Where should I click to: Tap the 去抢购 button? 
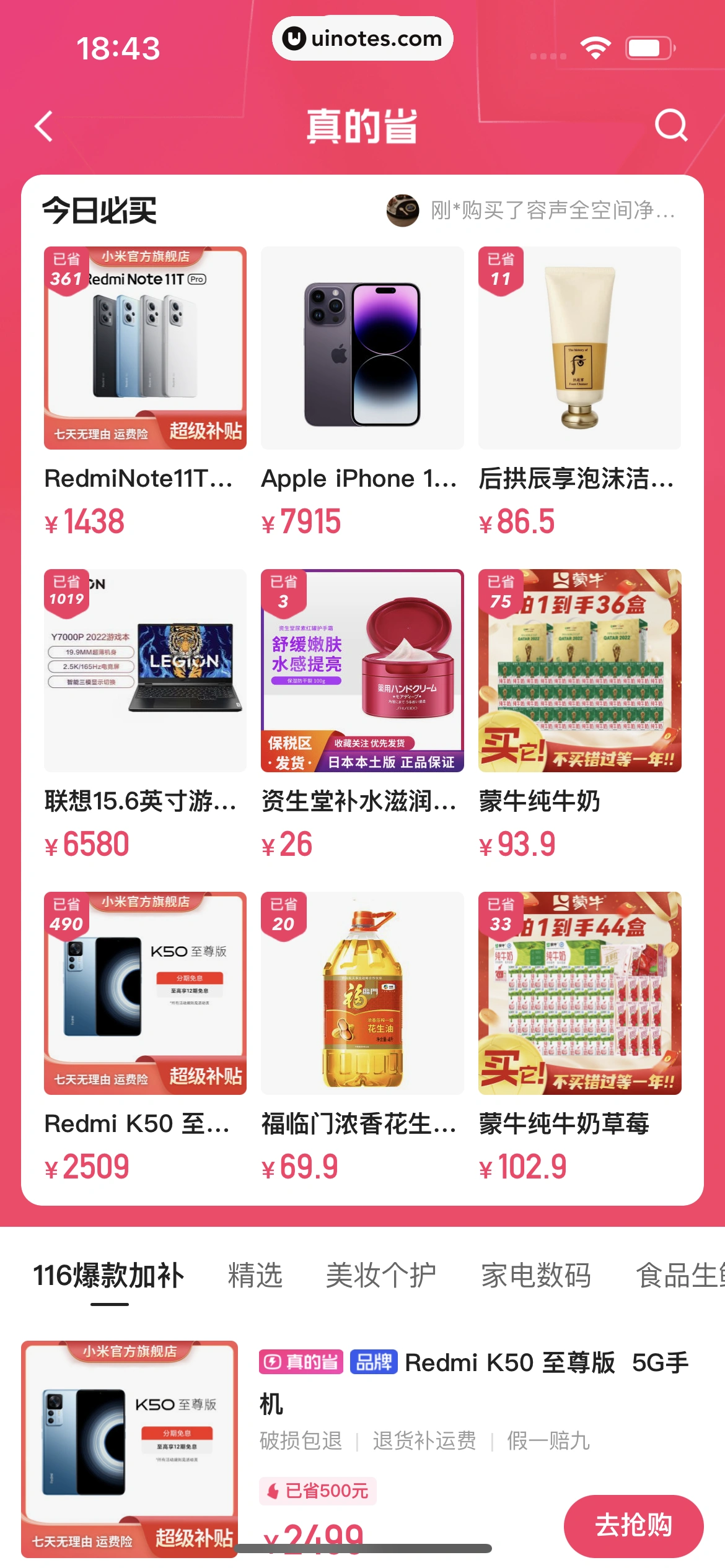(x=633, y=1525)
